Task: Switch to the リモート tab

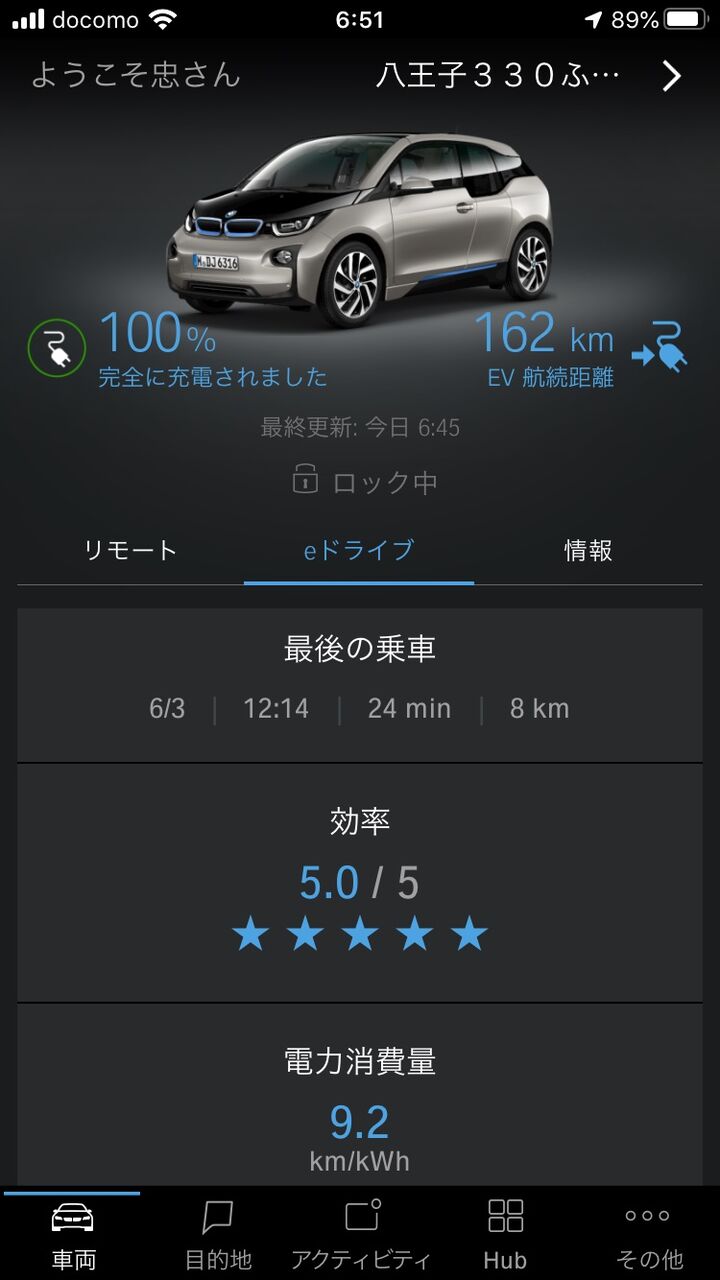Action: point(131,550)
